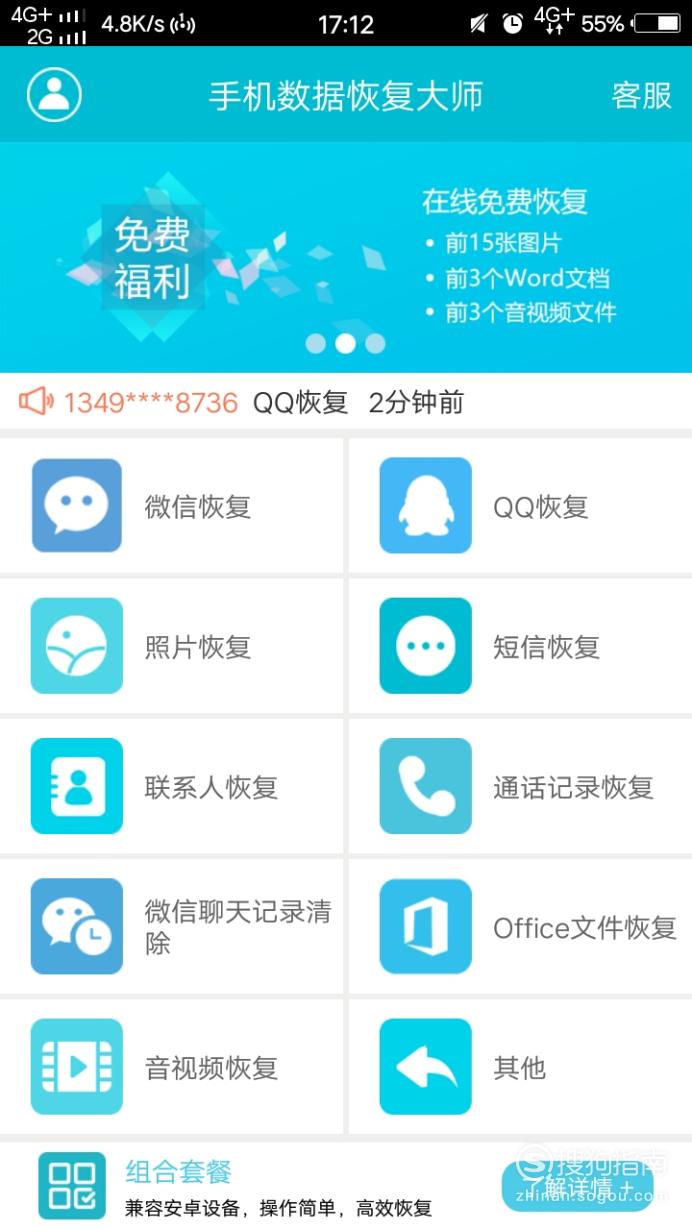Image resolution: width=692 pixels, height=1230 pixels.
Task: Select the third banner page dot
Action: click(x=375, y=344)
